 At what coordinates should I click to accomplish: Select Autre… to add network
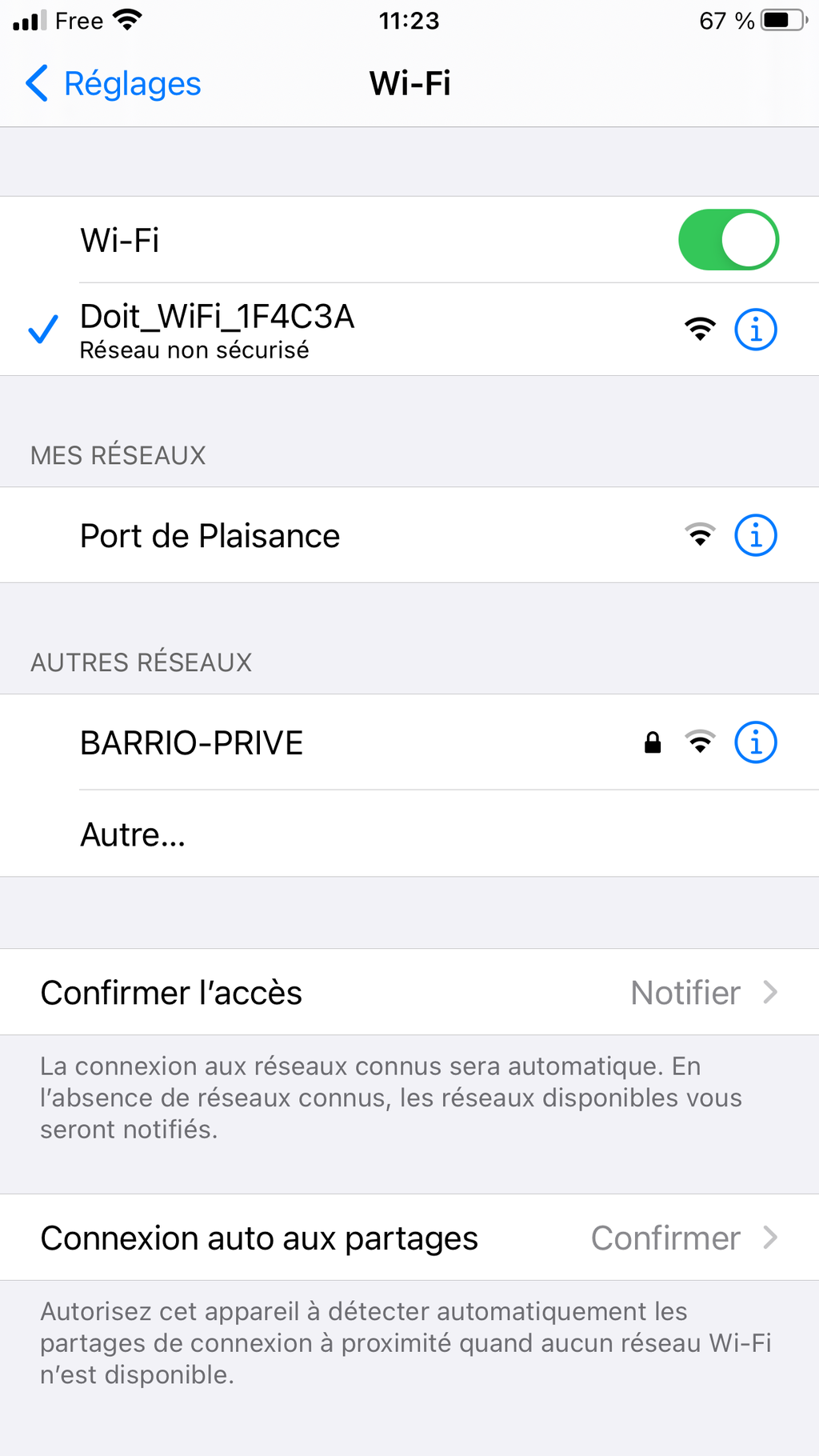409,834
